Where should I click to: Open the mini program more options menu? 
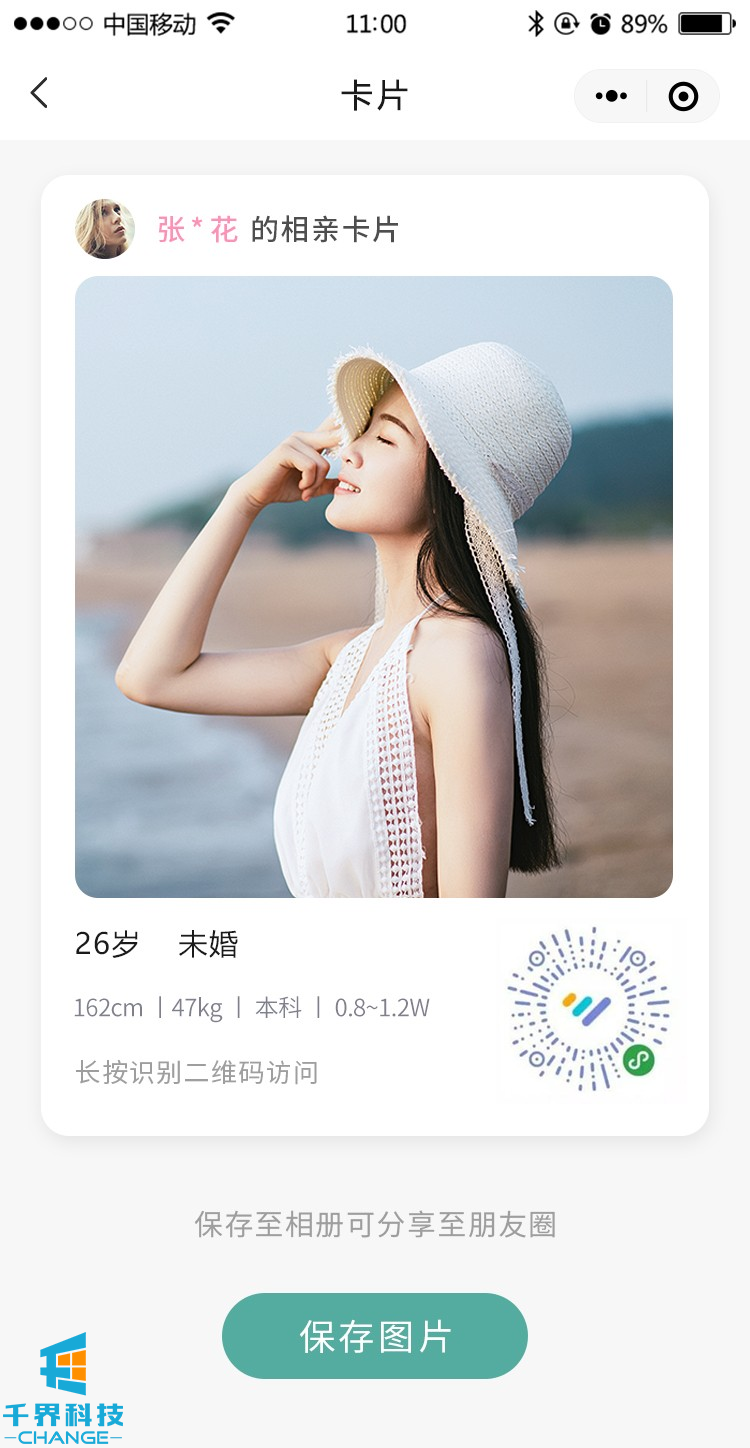[611, 96]
